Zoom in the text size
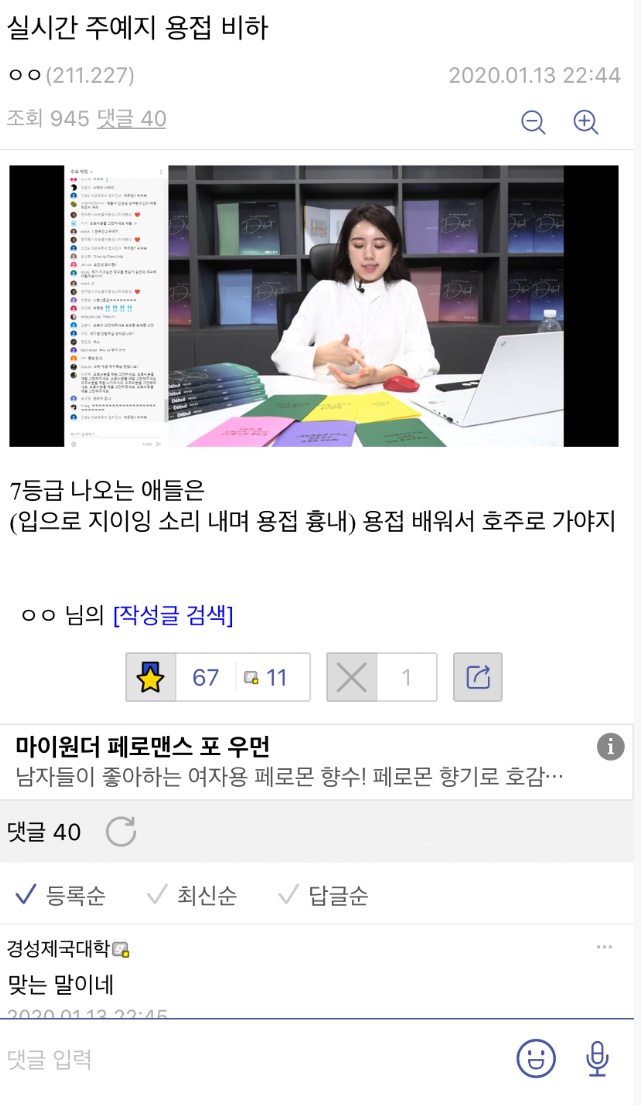Viewport: 641px width, 1105px height. (585, 122)
